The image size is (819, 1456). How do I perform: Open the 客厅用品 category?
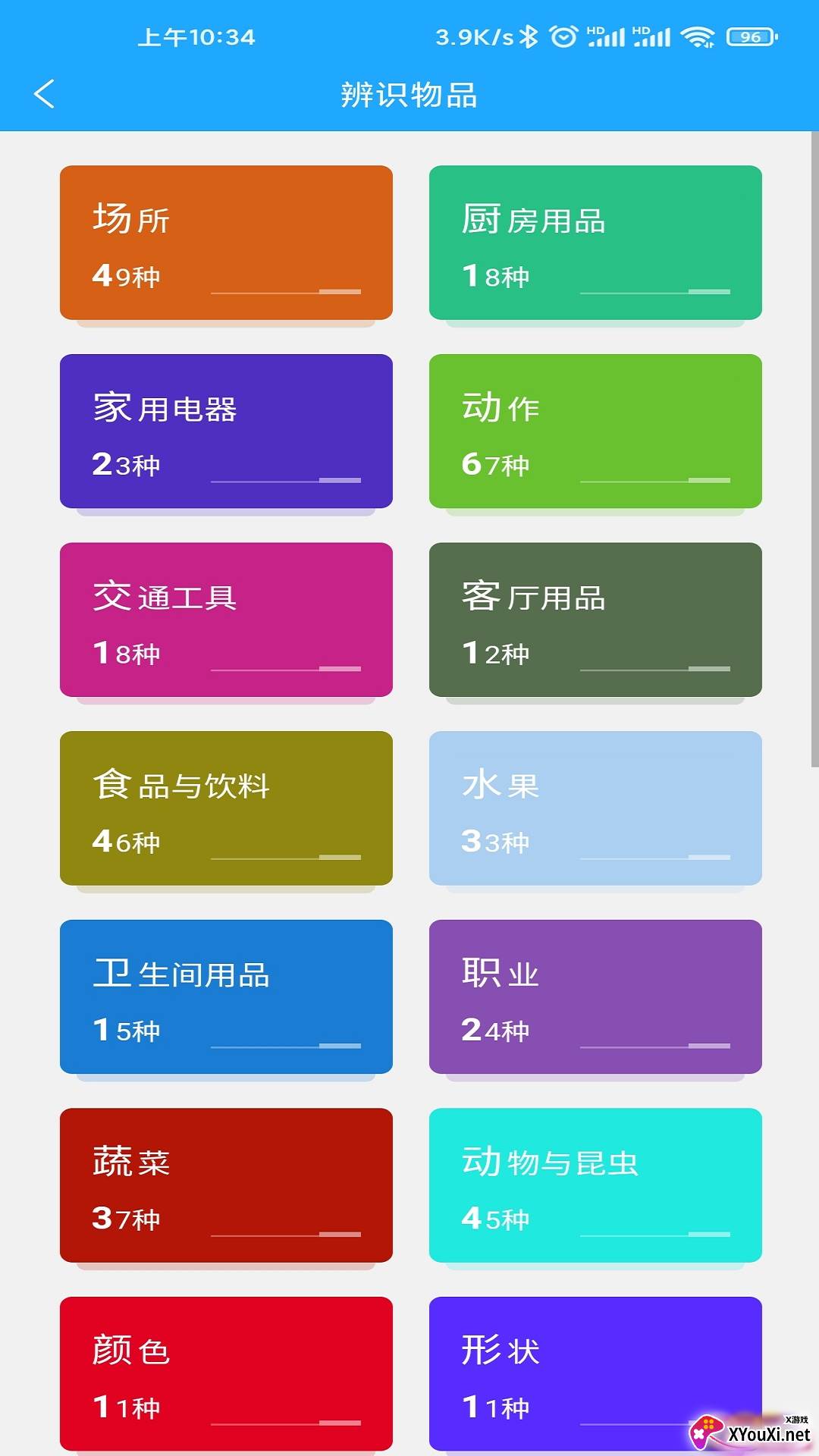tap(595, 620)
